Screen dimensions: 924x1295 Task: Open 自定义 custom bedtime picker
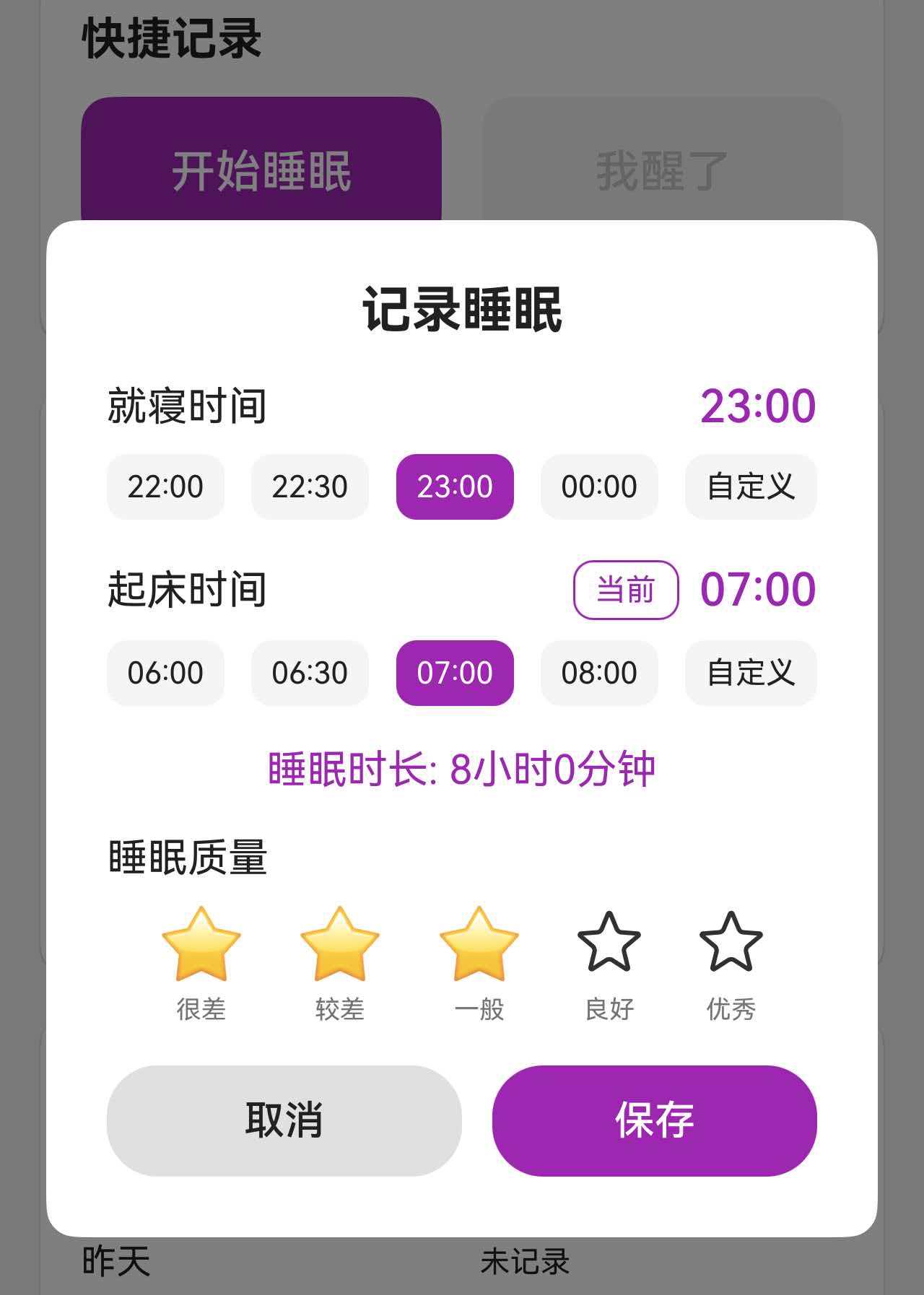coord(750,487)
